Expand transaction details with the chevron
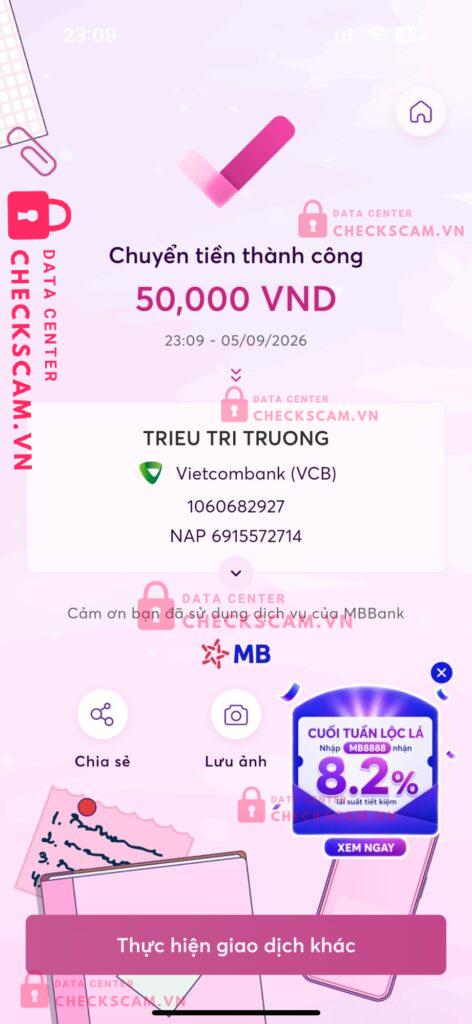This screenshot has width=472, height=1024. click(236, 573)
